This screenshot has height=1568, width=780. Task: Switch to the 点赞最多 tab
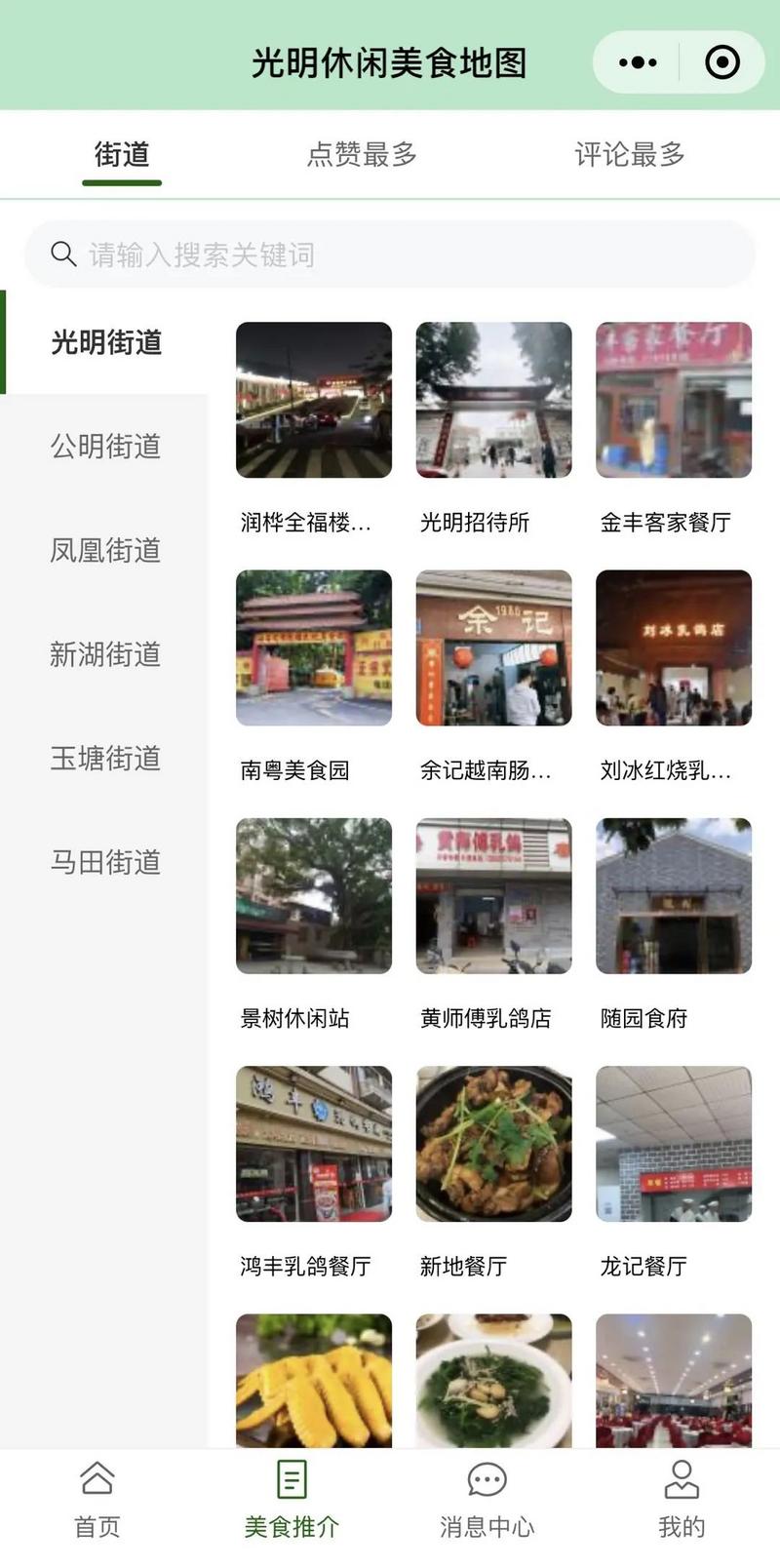coord(362,154)
